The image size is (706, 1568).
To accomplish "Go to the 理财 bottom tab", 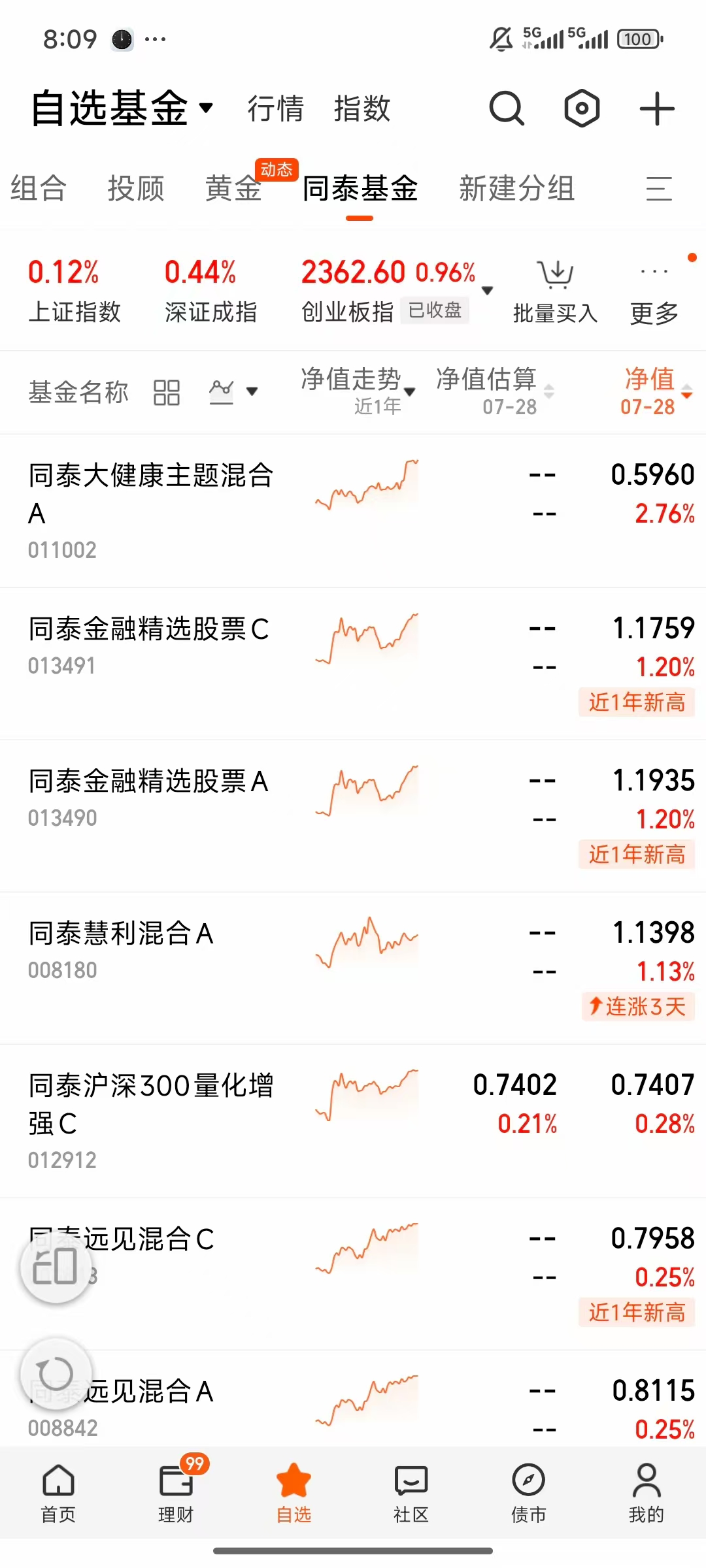I will 176,1494.
